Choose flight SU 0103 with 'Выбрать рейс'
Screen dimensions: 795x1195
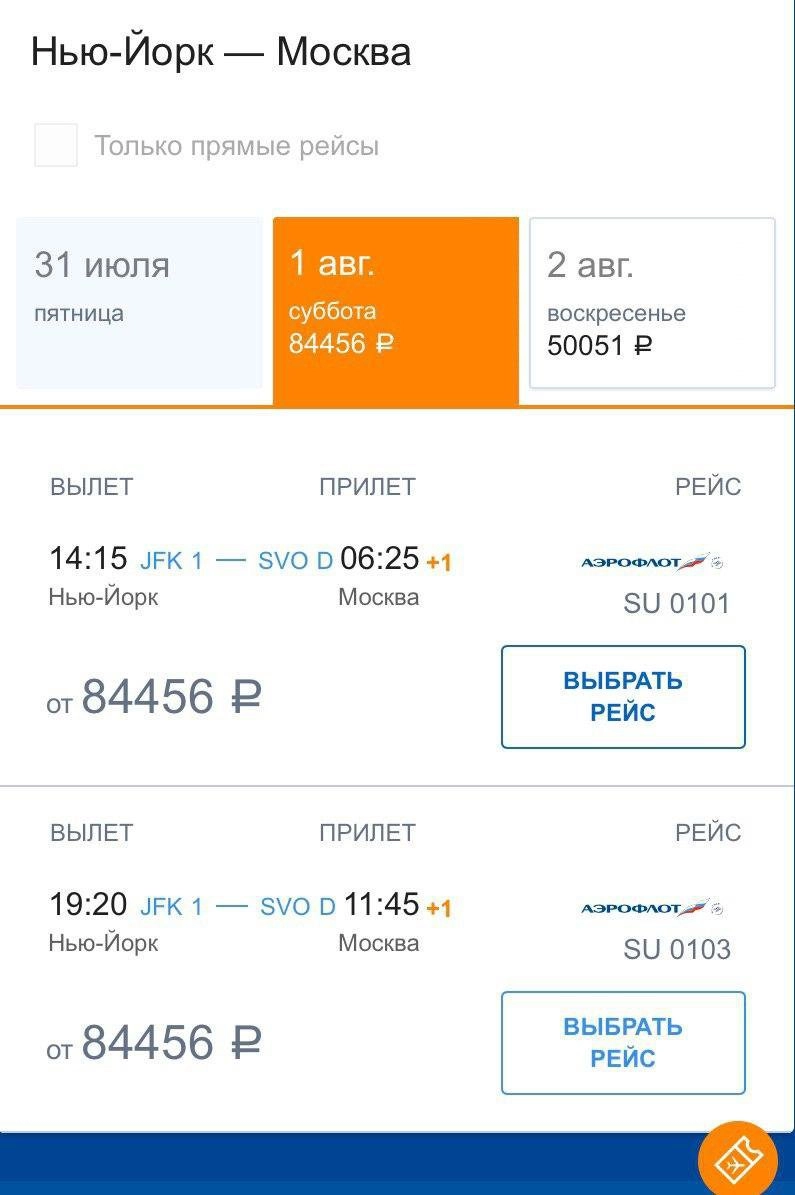pyautogui.click(x=623, y=1043)
